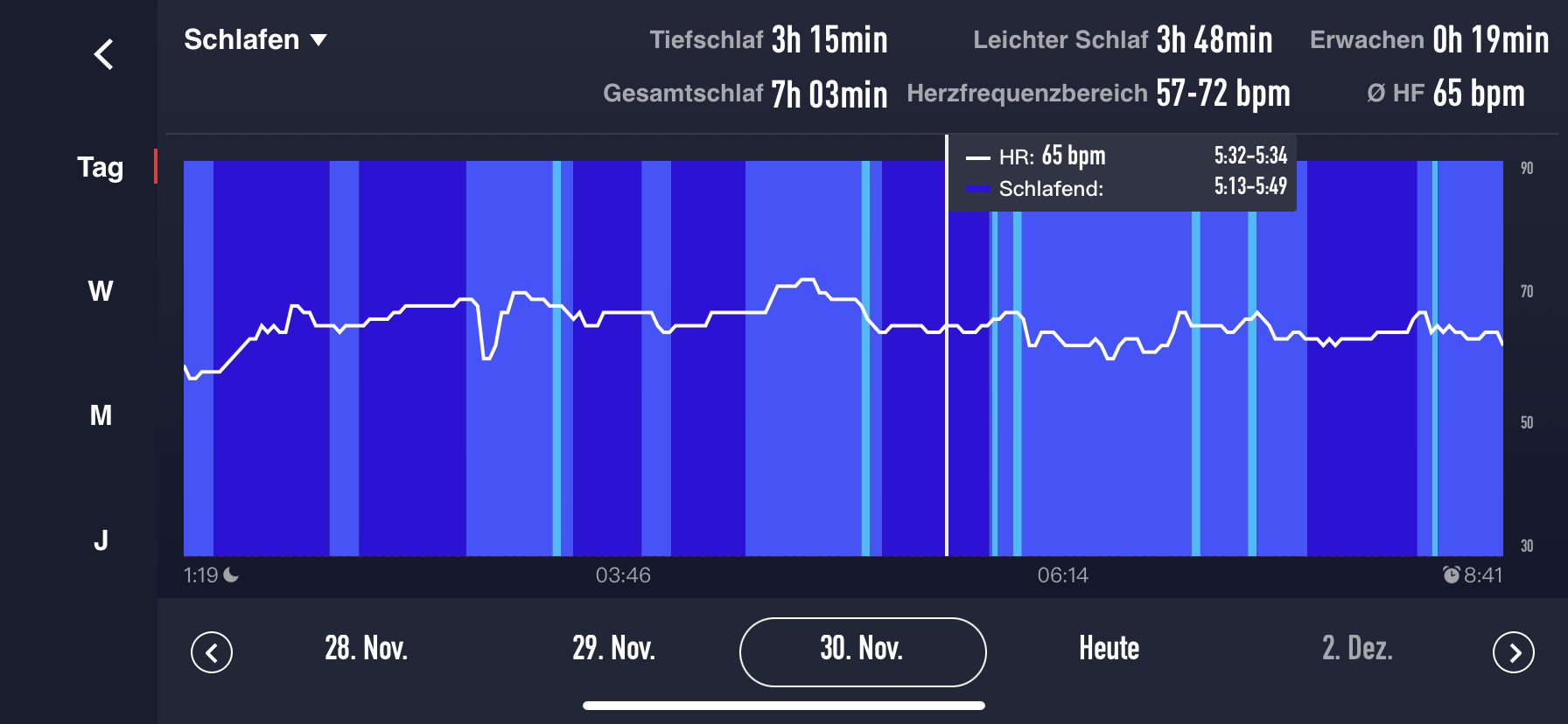Select the 30. Nov. date pill
The width and height of the screenshot is (1568, 724).
pyautogui.click(x=862, y=651)
